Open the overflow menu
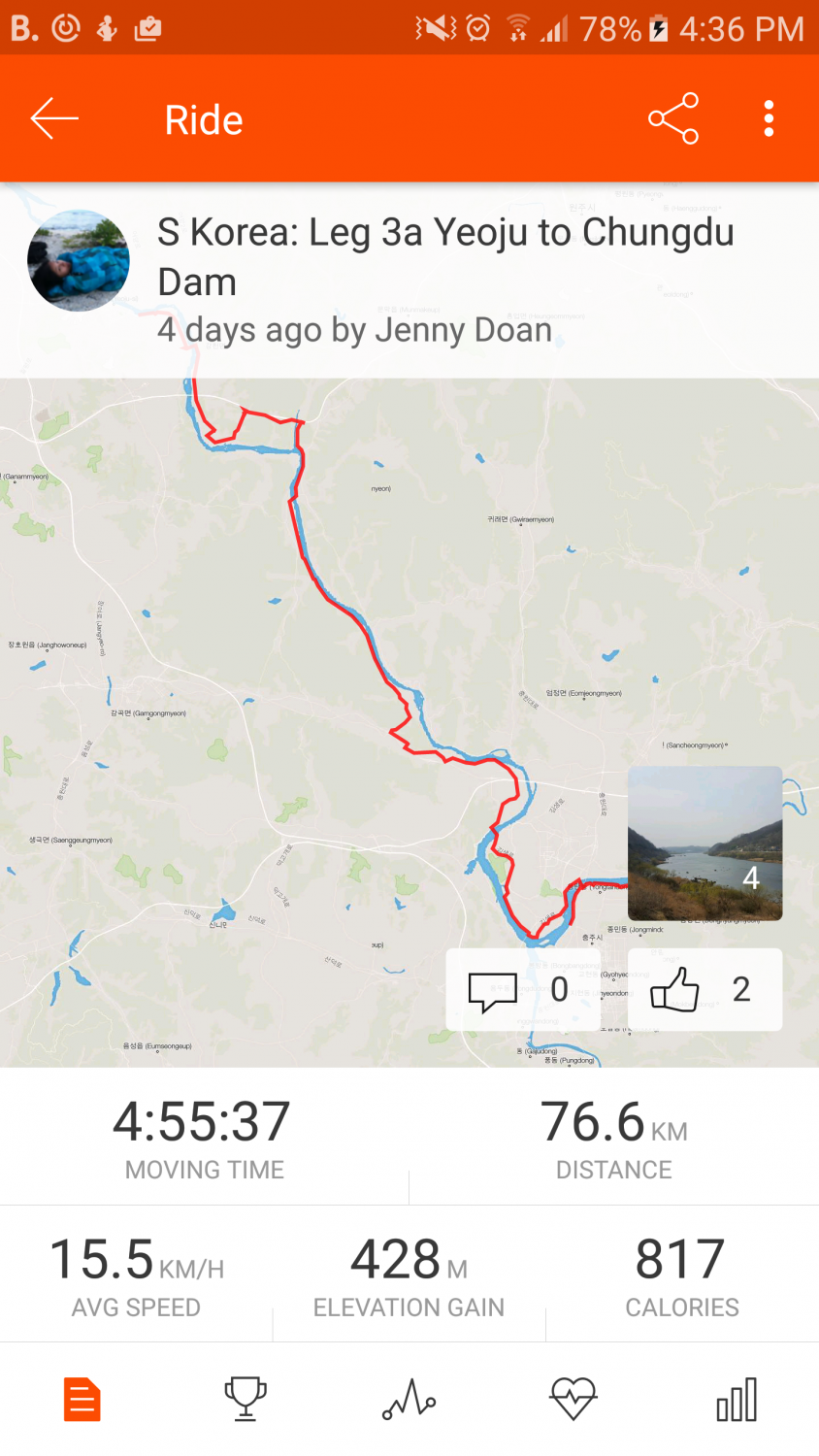The height and width of the screenshot is (1456, 819). (769, 118)
